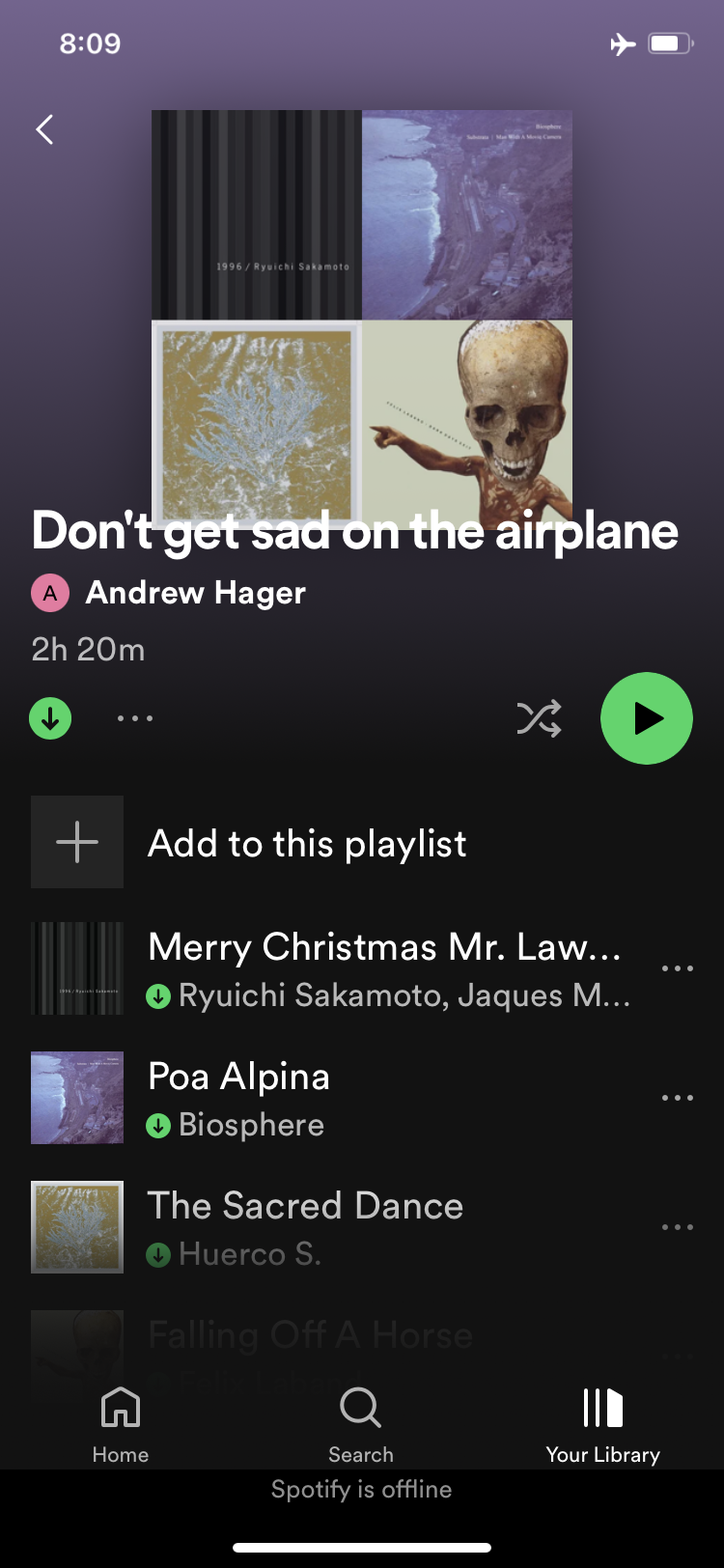Toggle shuffle for this playlist
724x1568 pixels.
pos(539,718)
